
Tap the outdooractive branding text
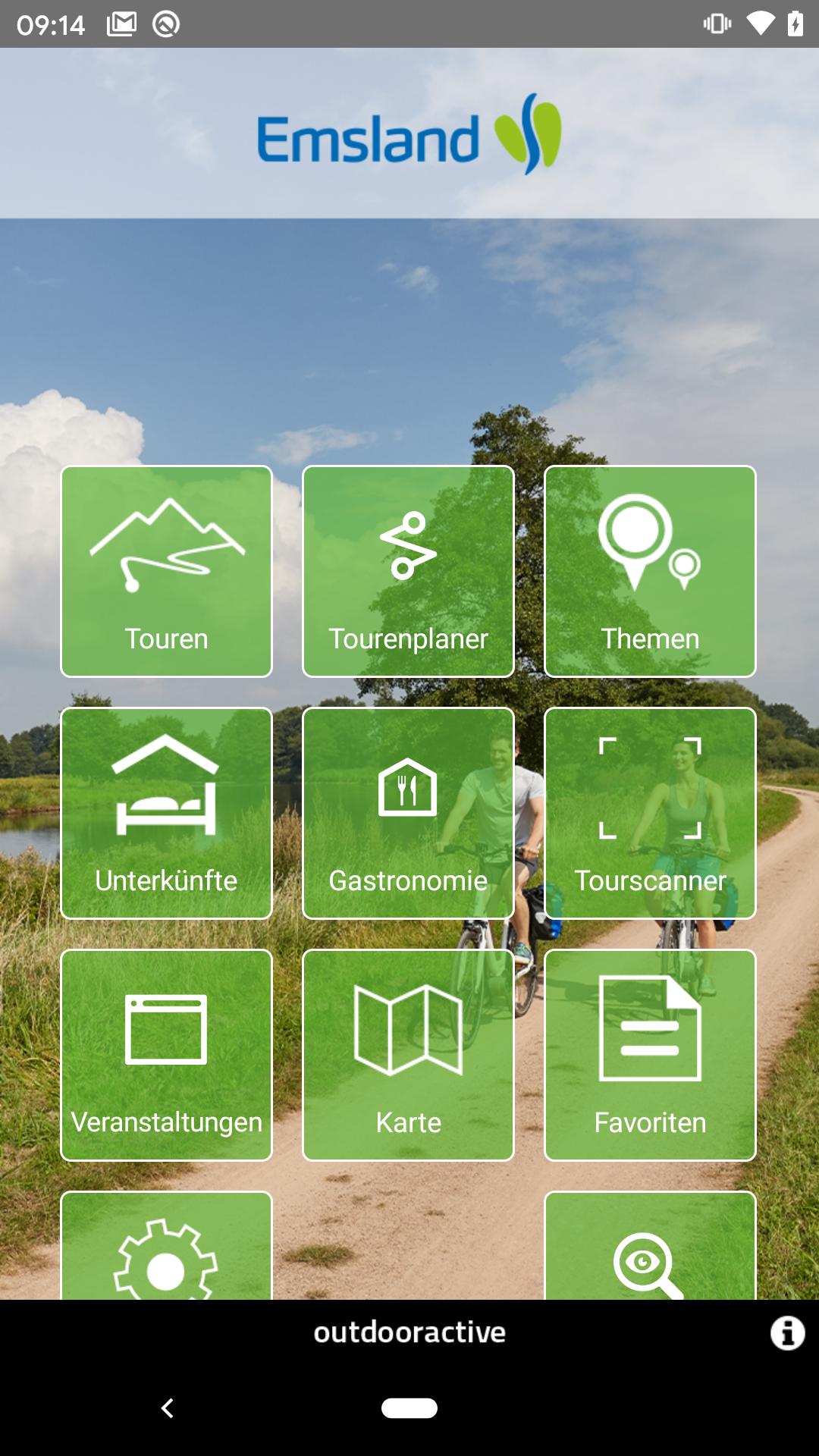click(408, 1332)
